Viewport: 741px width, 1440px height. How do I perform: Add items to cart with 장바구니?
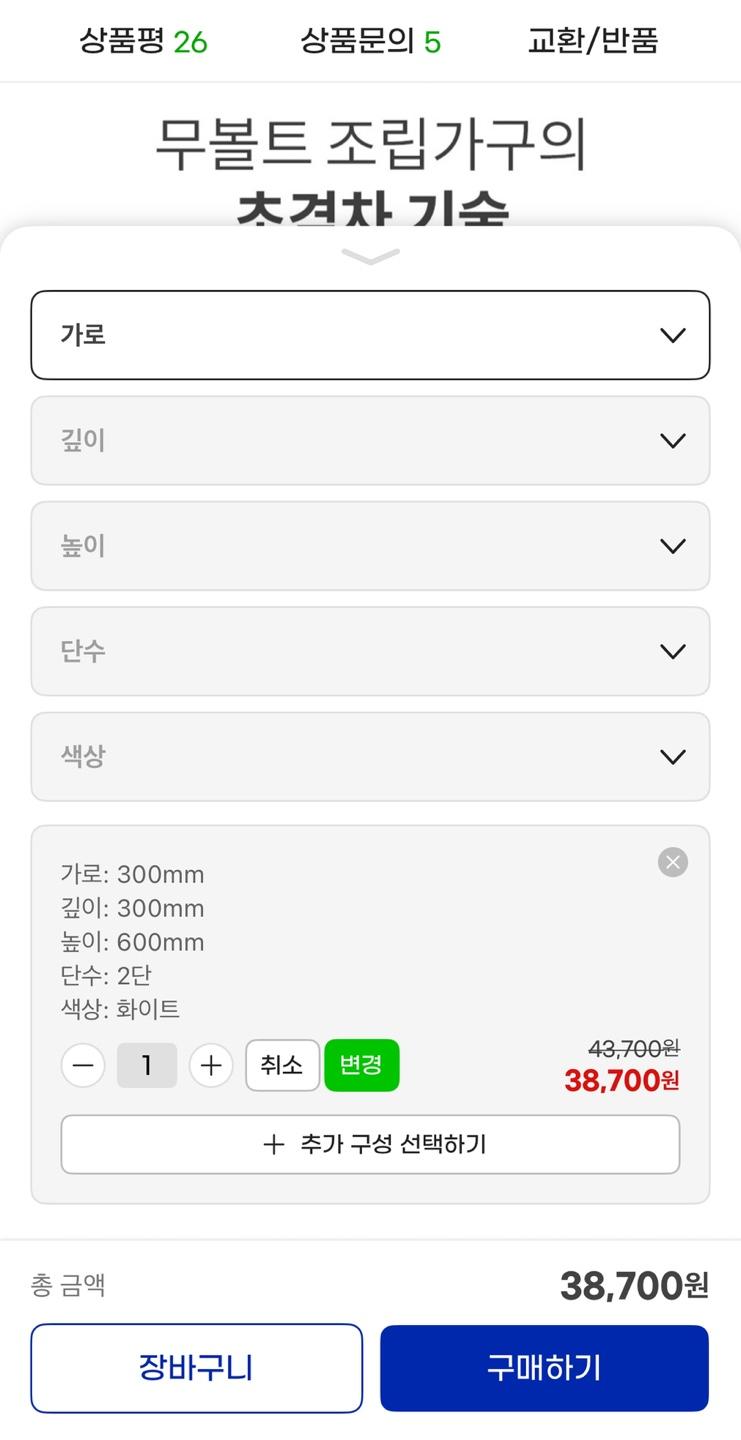click(196, 1368)
